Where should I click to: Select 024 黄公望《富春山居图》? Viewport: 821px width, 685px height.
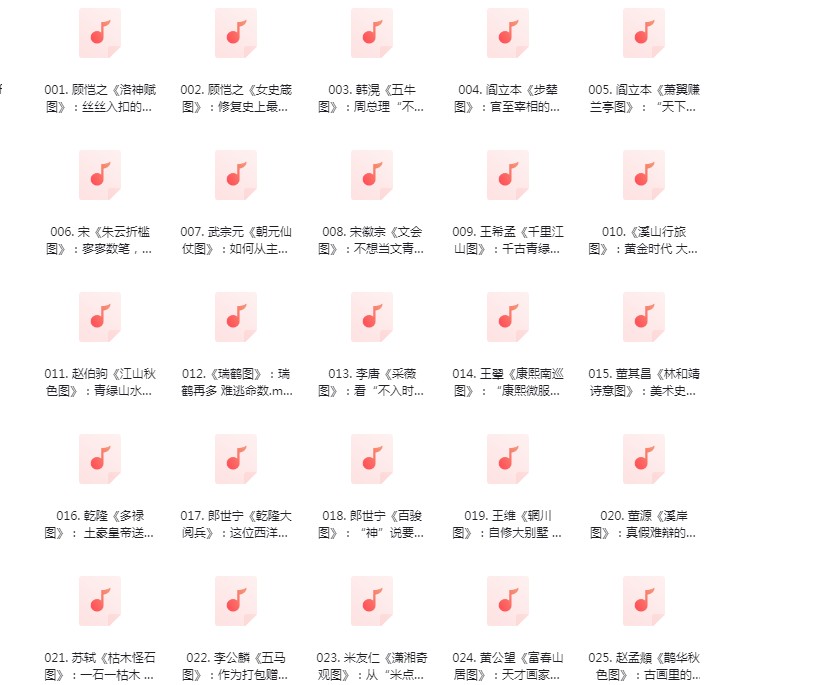[507, 602]
